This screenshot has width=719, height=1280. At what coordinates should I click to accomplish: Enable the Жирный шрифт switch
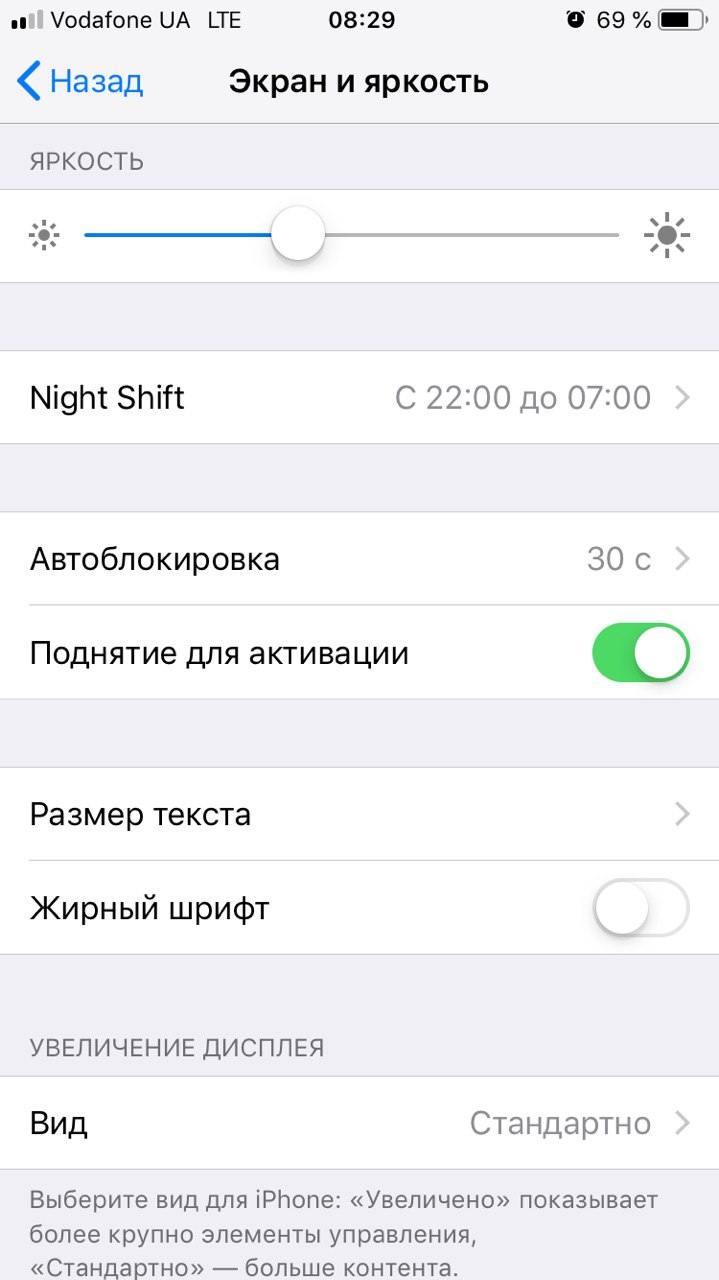(x=640, y=908)
